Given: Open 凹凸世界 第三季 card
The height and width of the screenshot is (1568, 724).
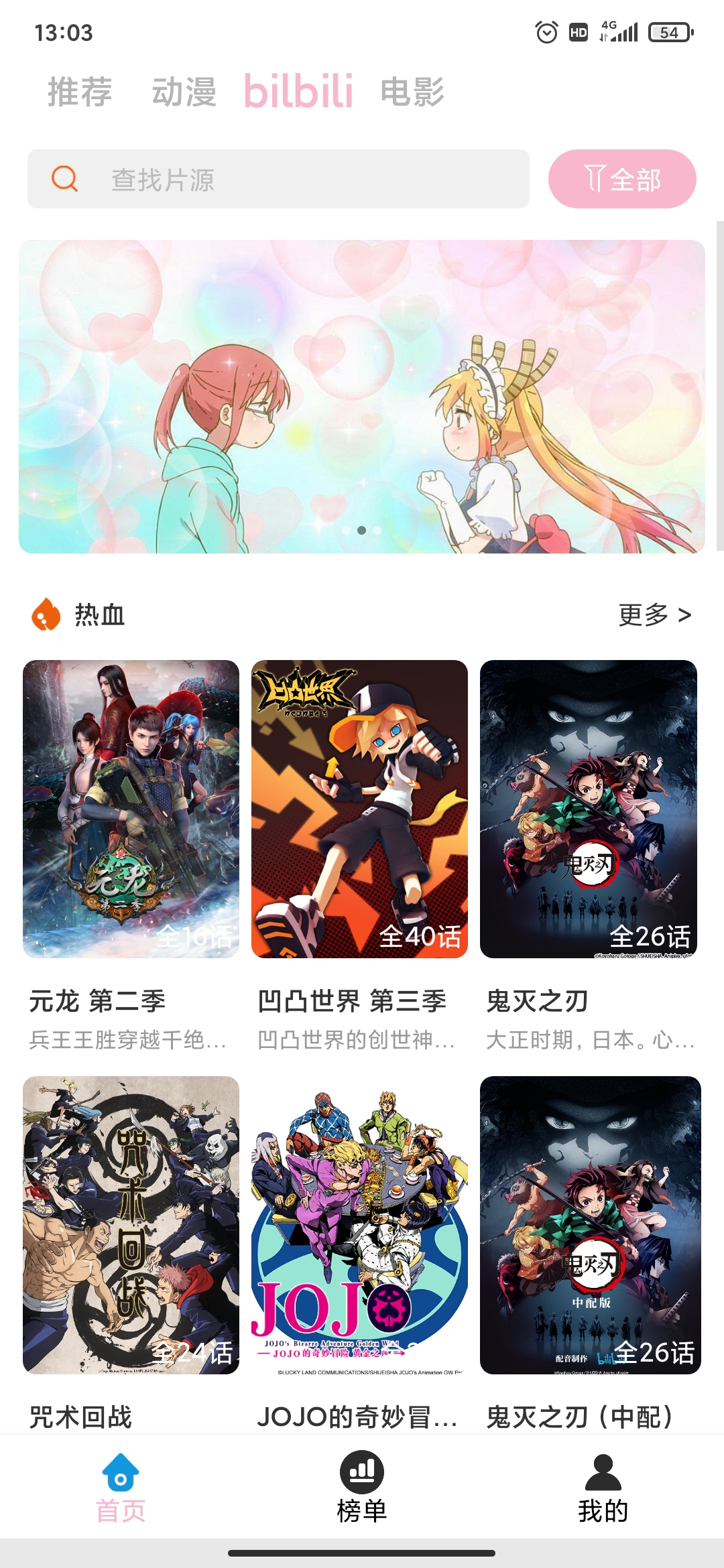Looking at the screenshot, I should point(359,809).
